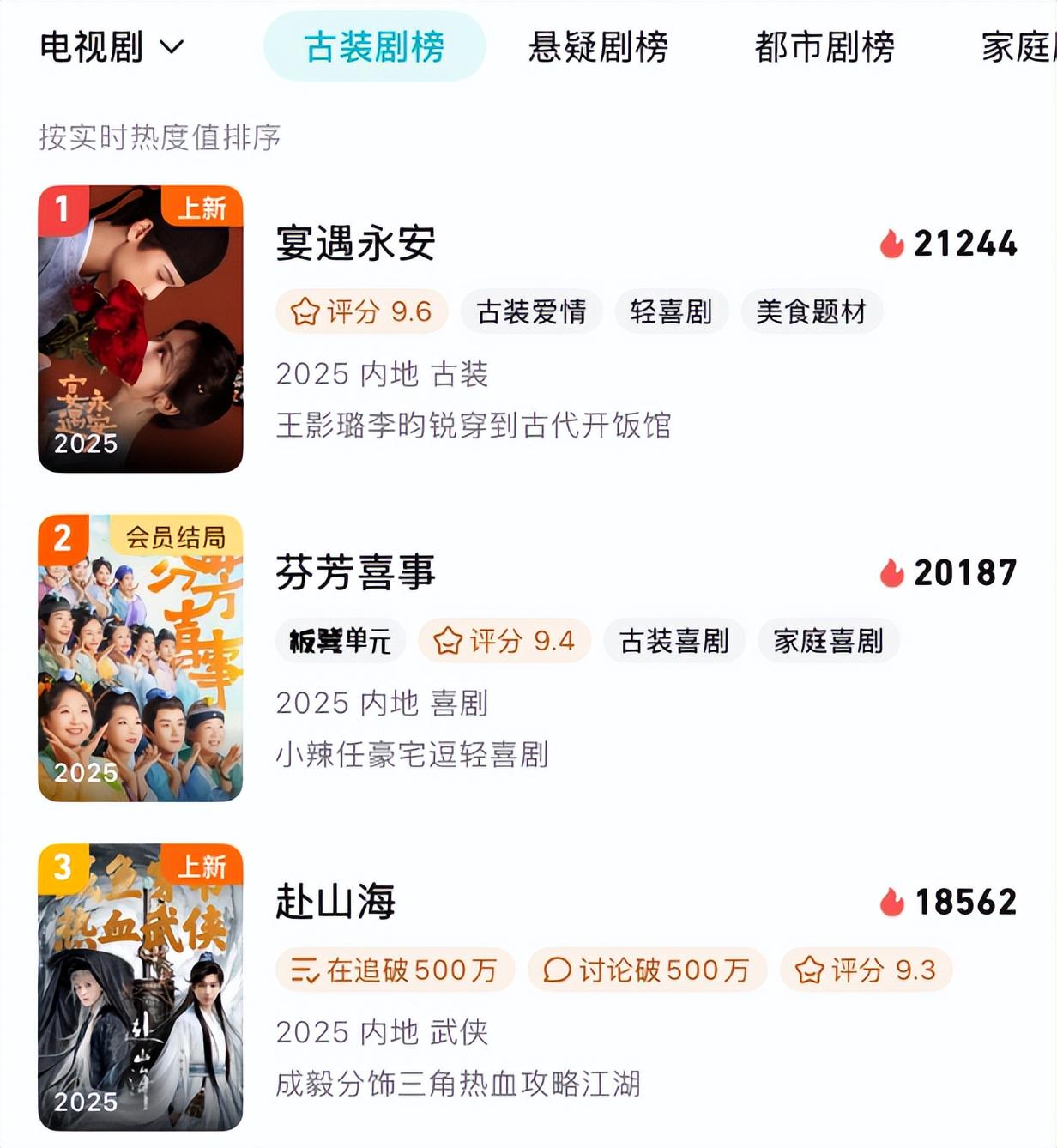Open the drama 宴遇永安
The image size is (1057, 1148).
pos(355,244)
